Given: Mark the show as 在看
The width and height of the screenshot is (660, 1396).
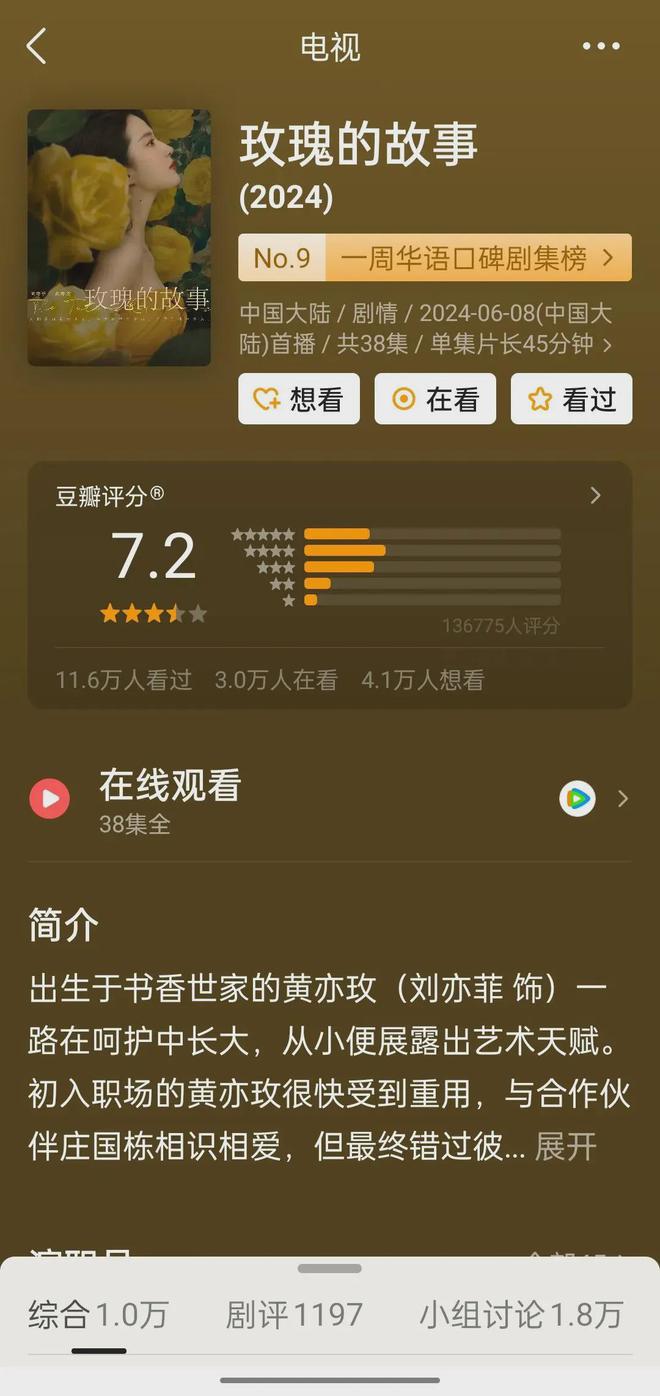Looking at the screenshot, I should [435, 399].
